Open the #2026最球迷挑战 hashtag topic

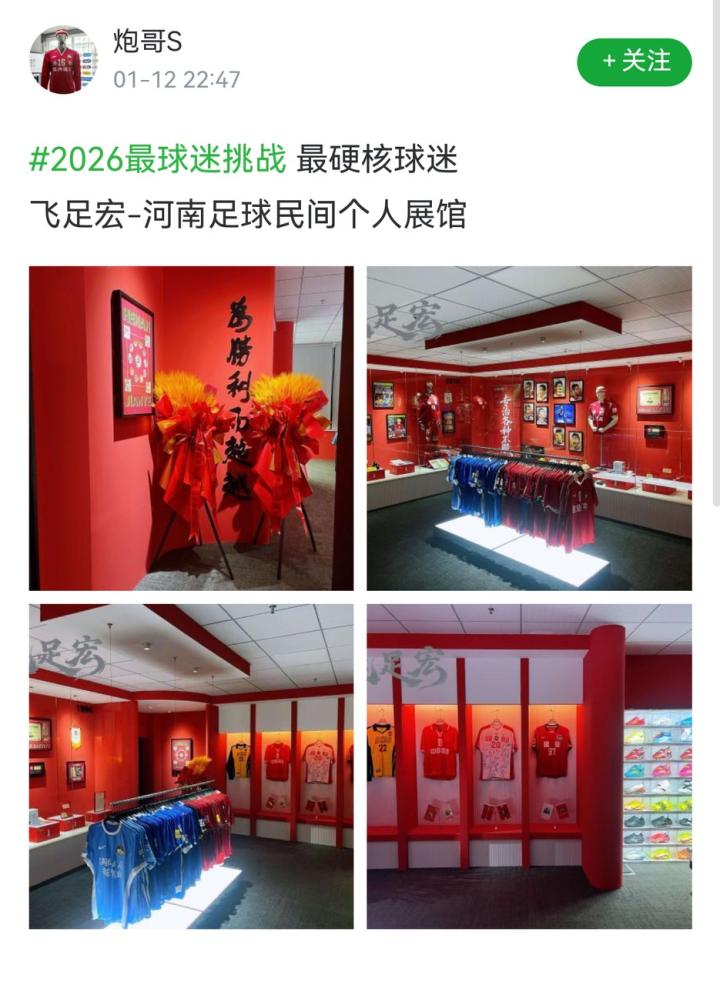tap(158, 158)
